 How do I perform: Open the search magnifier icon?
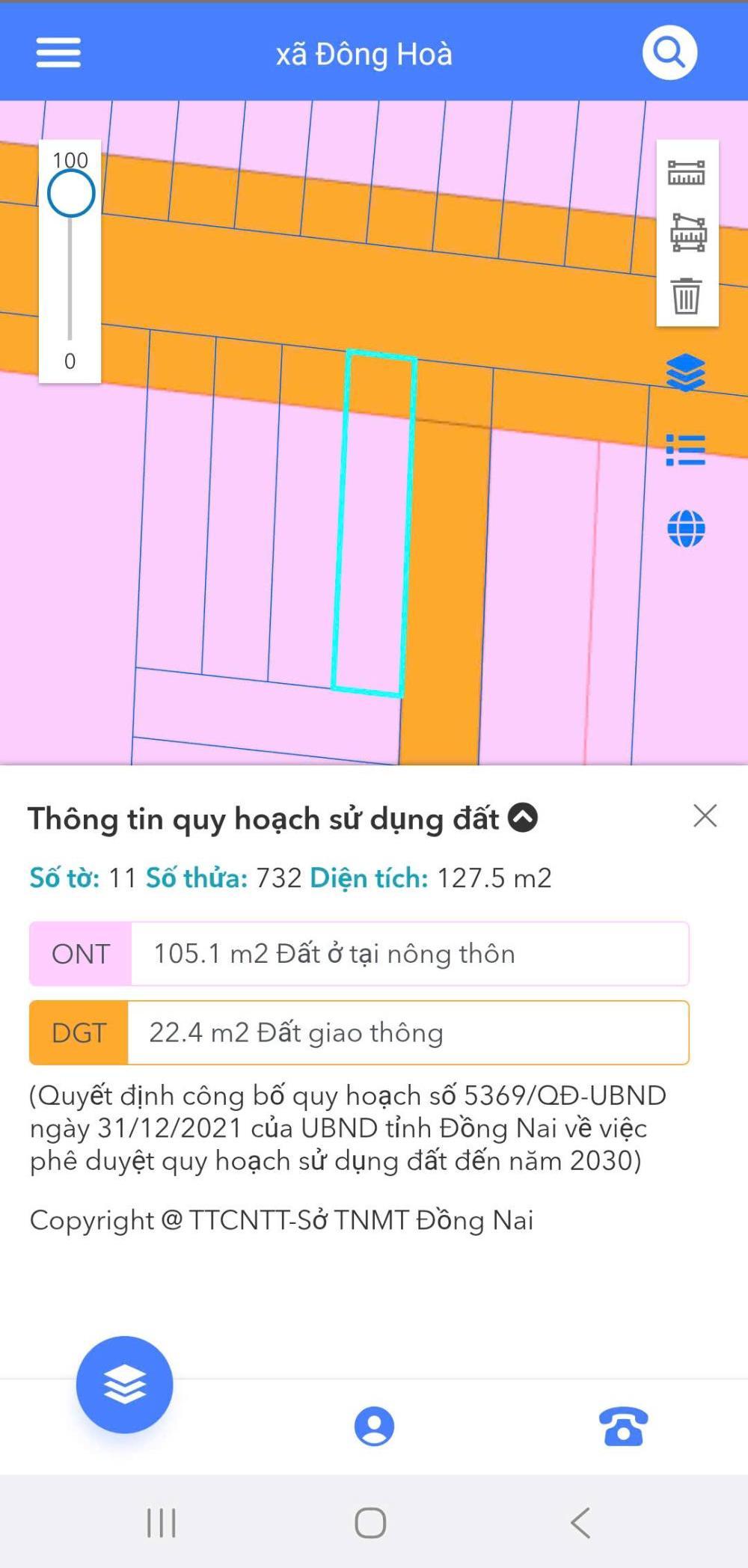(669, 52)
